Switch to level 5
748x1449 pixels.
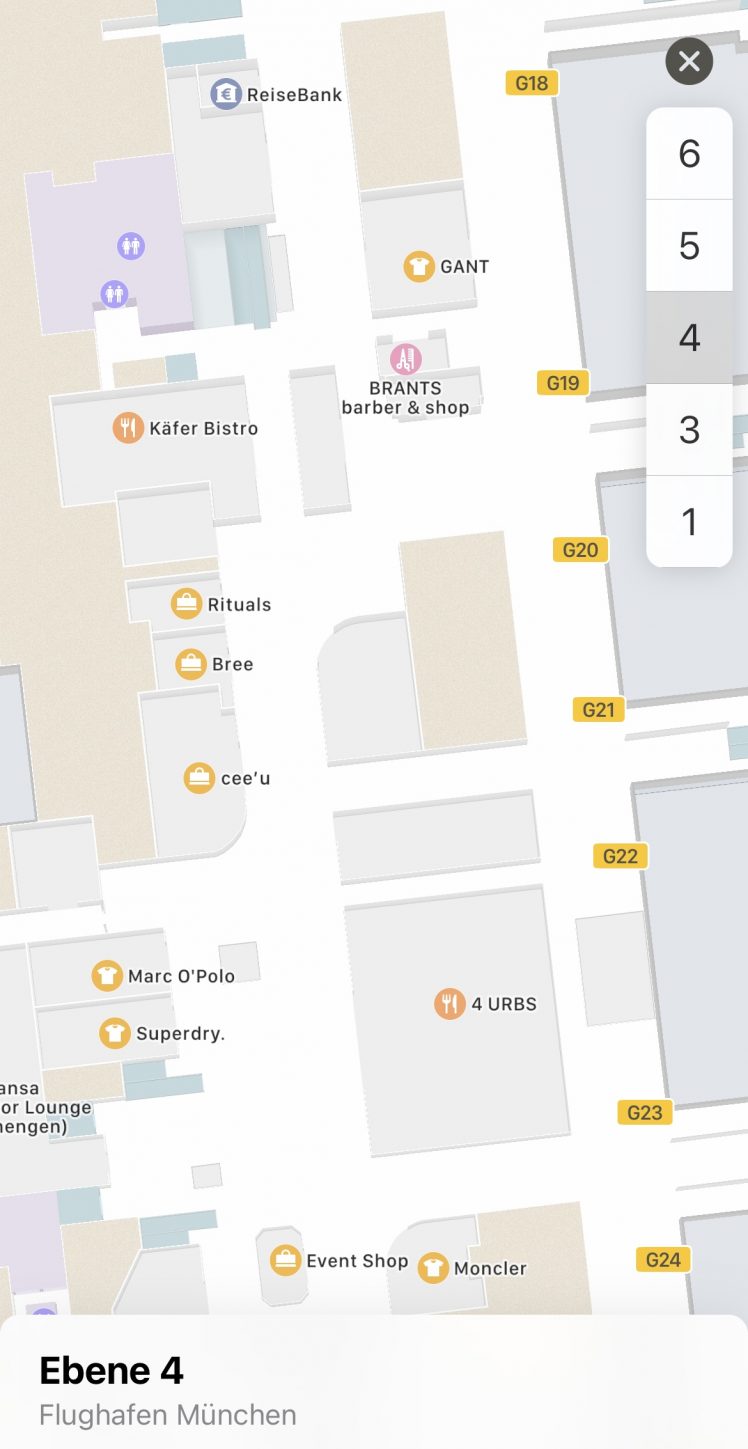click(x=689, y=246)
